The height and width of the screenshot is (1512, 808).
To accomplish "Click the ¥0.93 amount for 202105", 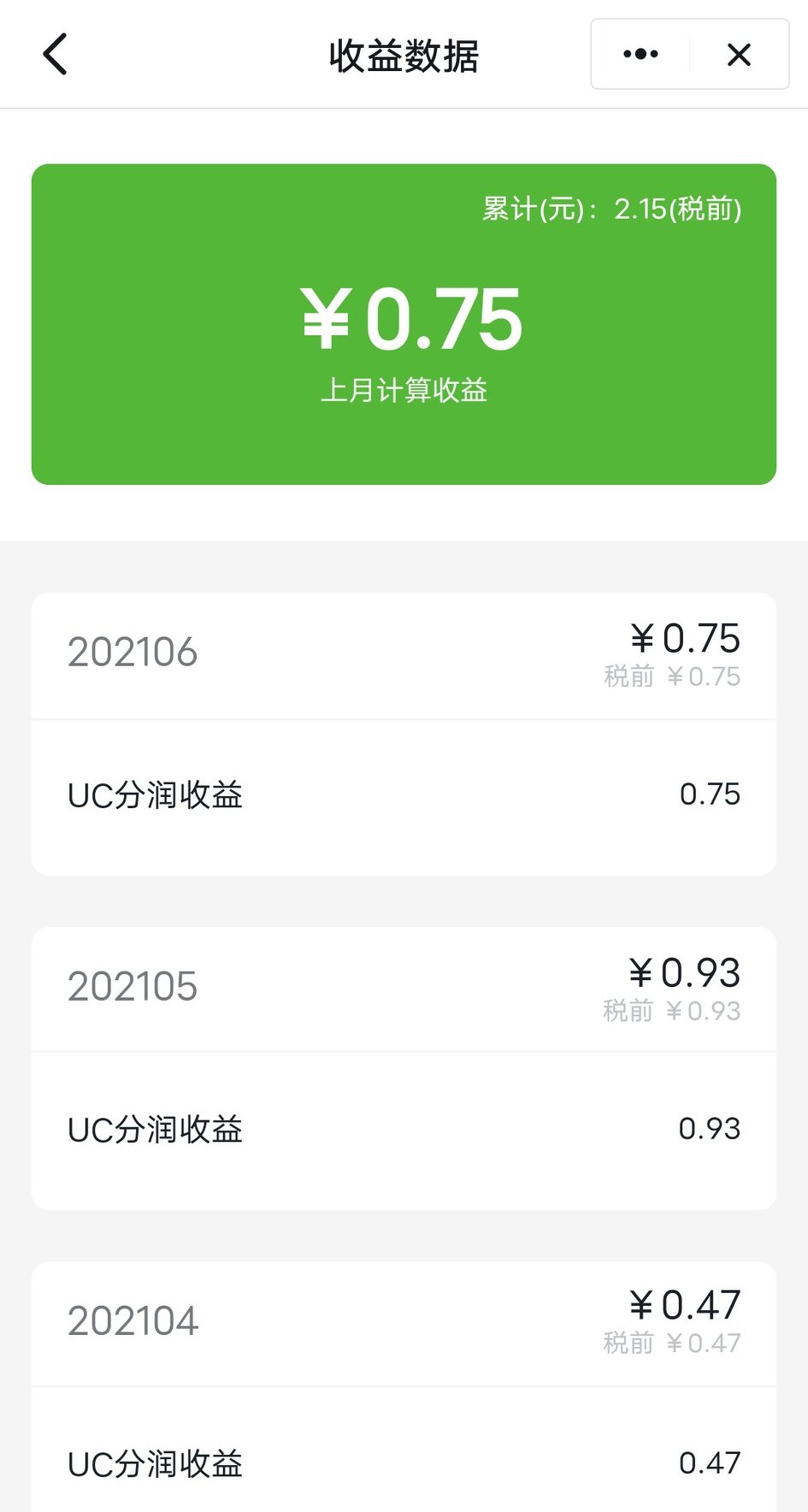I will (x=683, y=973).
